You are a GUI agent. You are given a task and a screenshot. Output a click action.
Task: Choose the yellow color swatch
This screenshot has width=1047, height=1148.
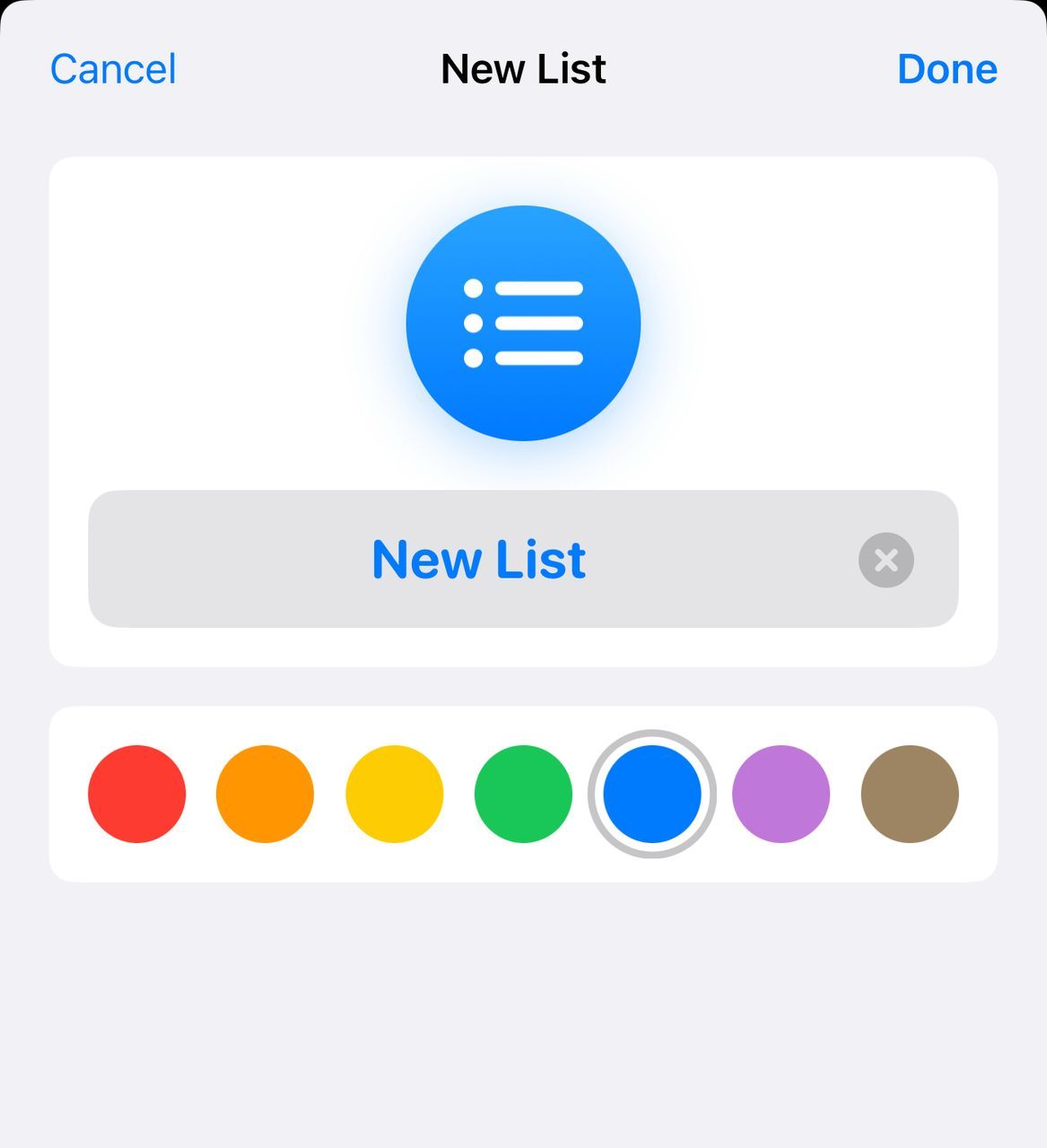pos(393,794)
